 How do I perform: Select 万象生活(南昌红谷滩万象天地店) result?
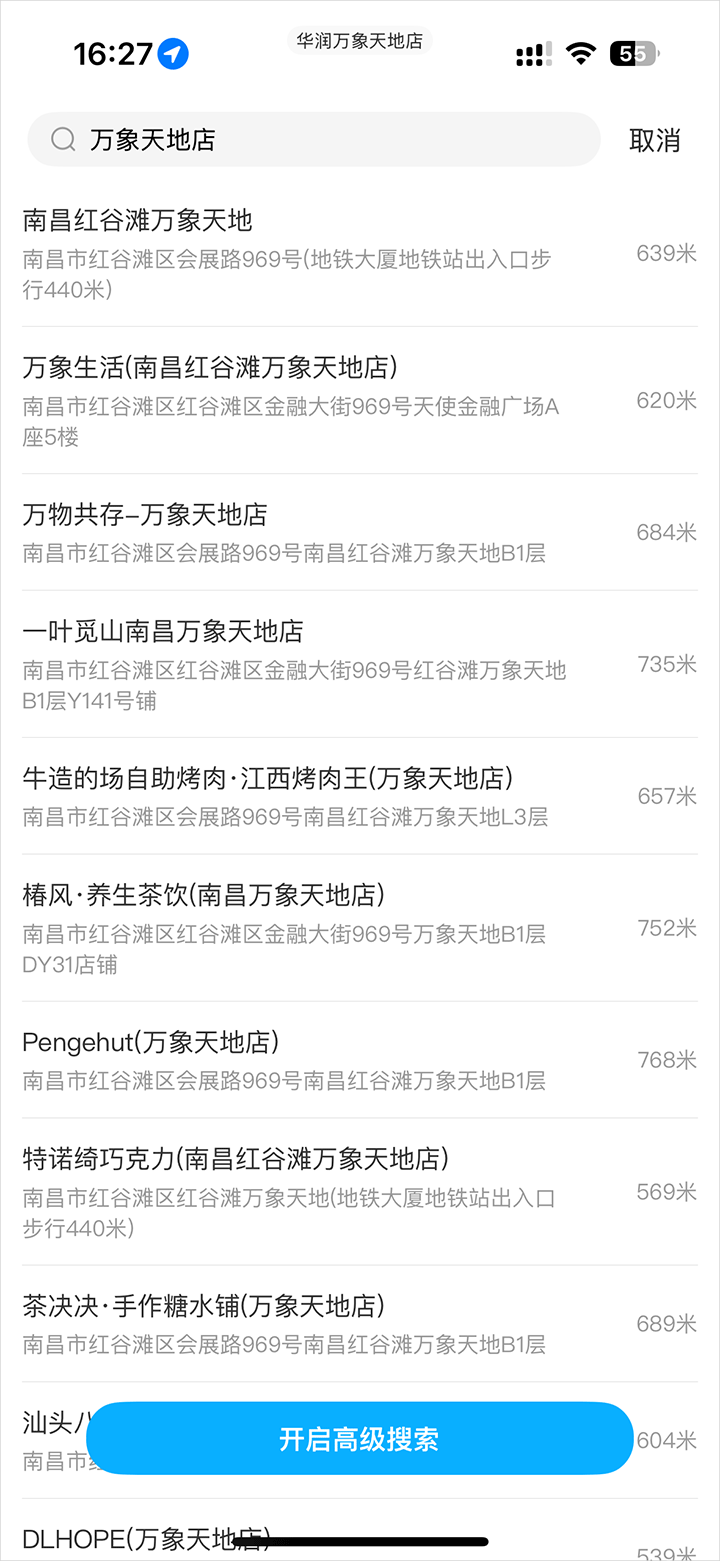click(330, 400)
